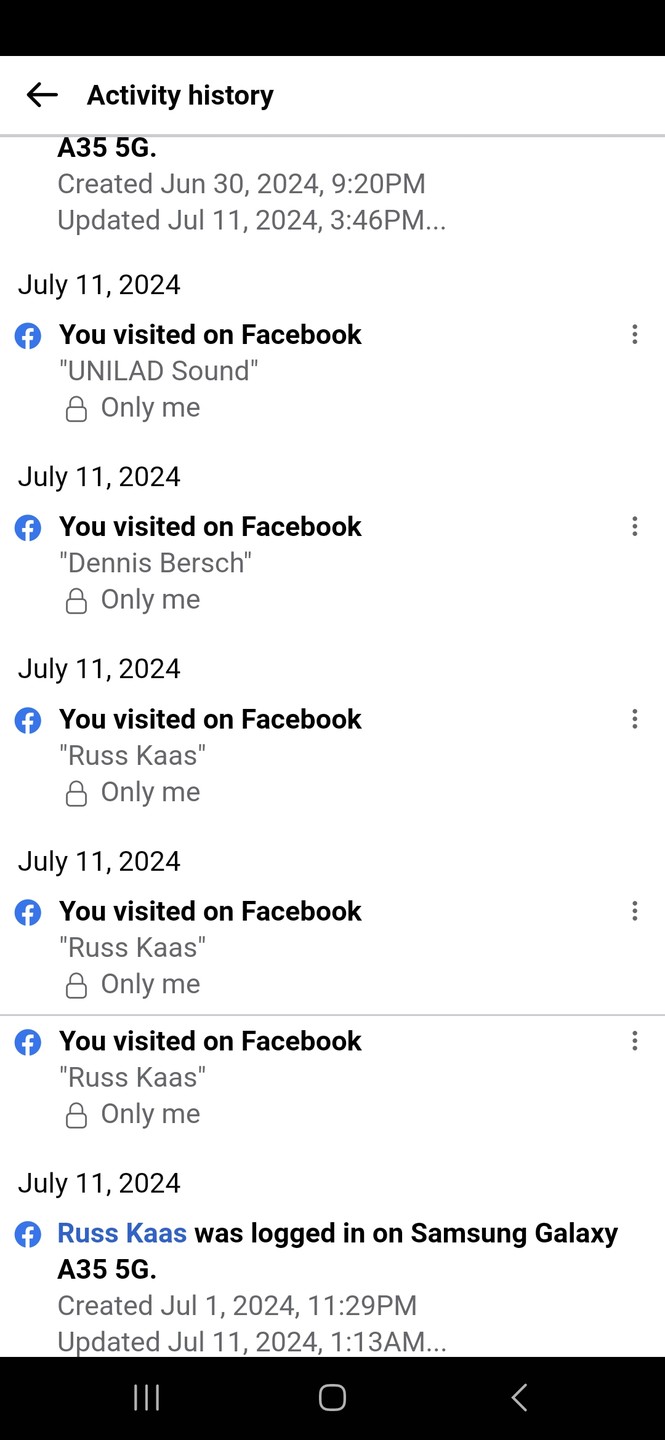Open options for the UNILAD Sound visit
Image resolution: width=665 pixels, height=1440 pixels.
point(634,335)
